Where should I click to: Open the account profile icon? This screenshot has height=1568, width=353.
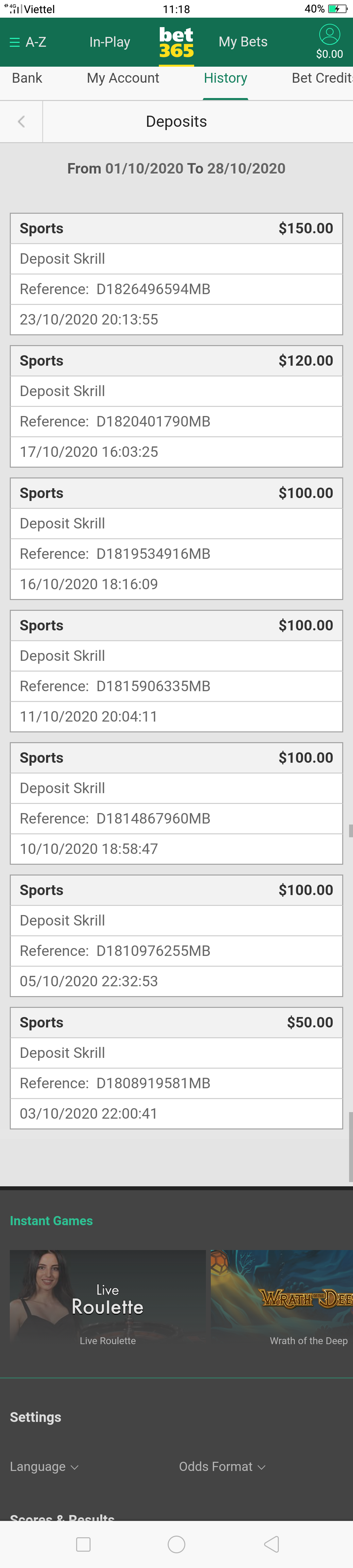(x=329, y=35)
